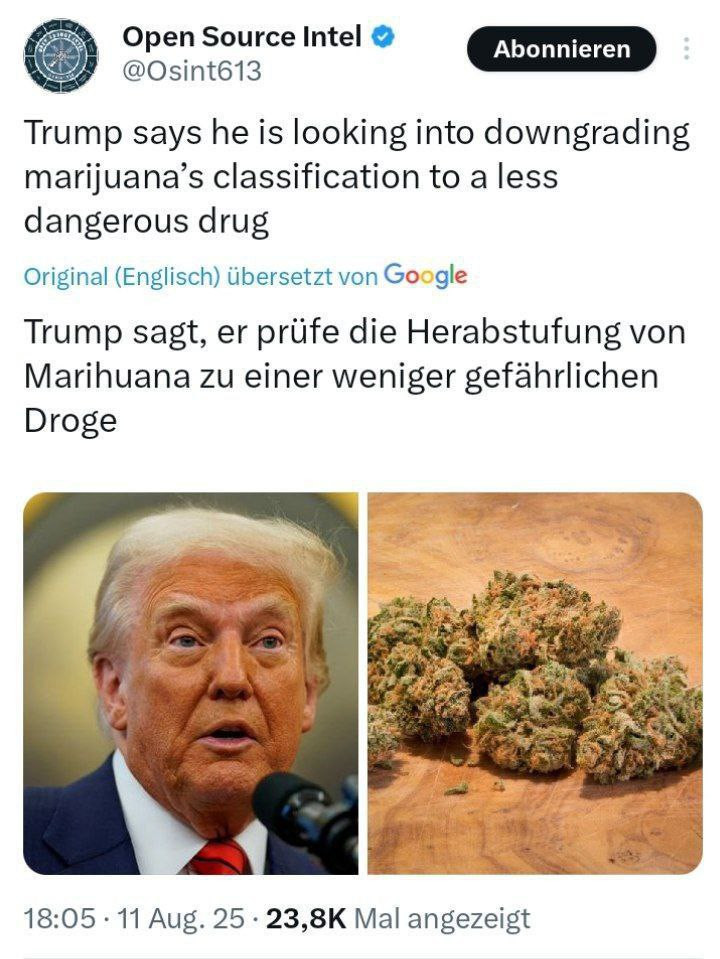Image resolution: width=720 pixels, height=959 pixels.
Task: Open the Open Source Intel profile avatar
Action: coord(61,56)
